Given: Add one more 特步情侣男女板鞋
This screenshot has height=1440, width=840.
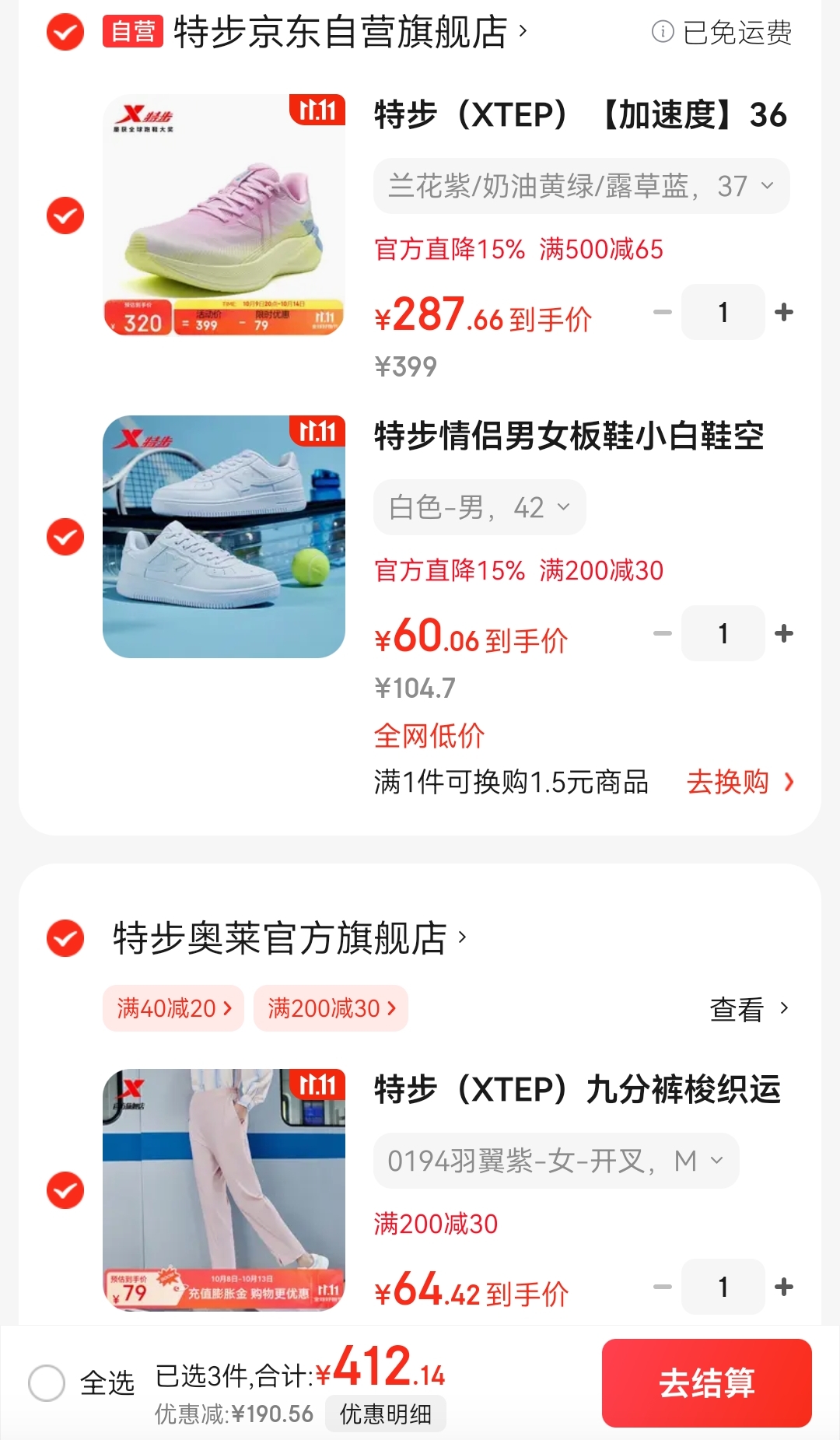Looking at the screenshot, I should 784,633.
